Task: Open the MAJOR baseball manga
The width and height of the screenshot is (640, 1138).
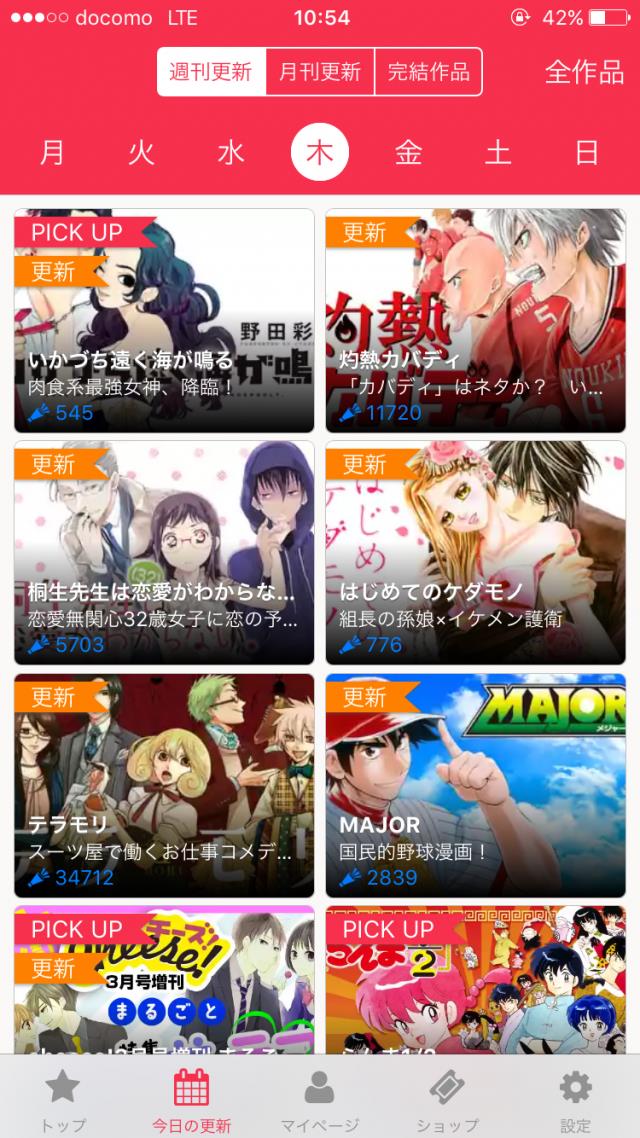Action: pyautogui.click(x=475, y=785)
